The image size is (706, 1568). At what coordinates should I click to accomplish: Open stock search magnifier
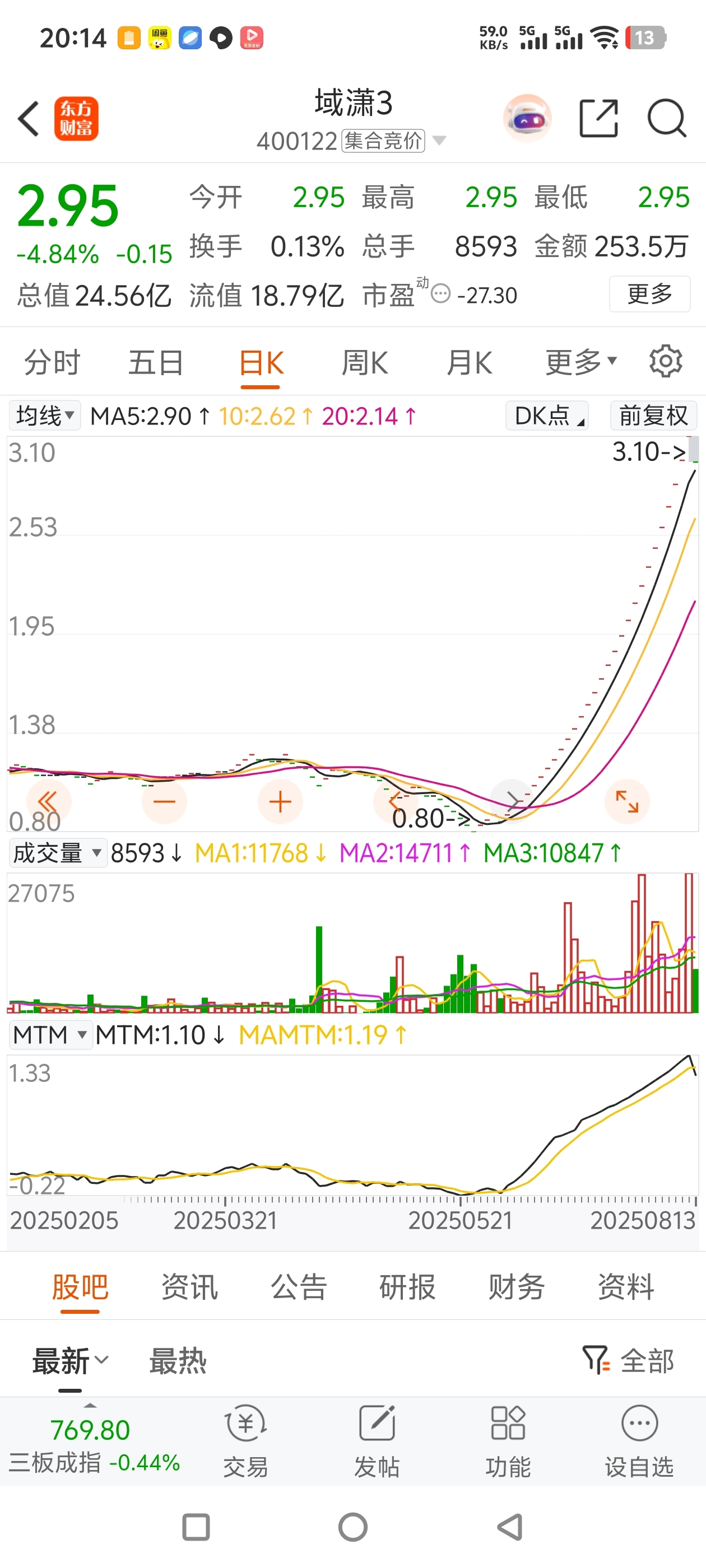667,118
